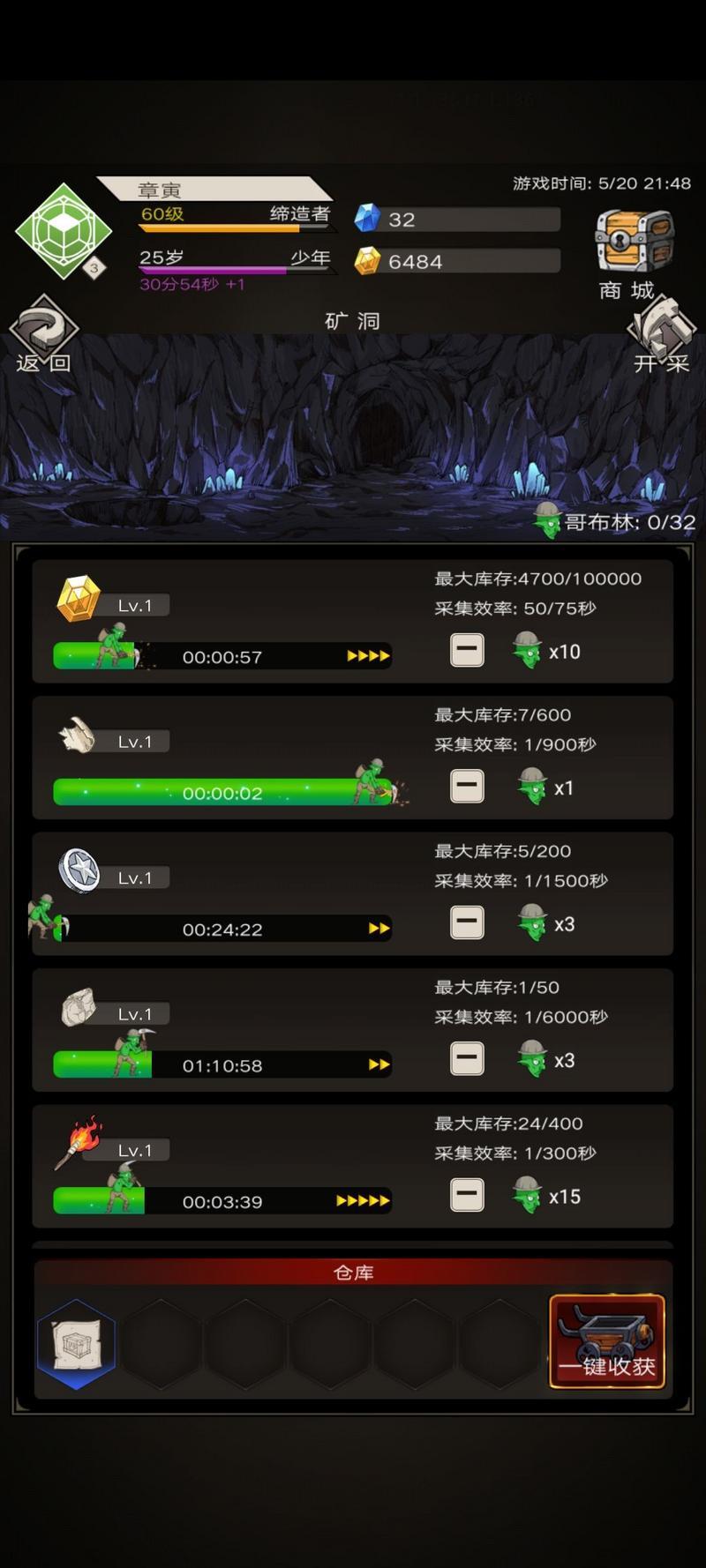Tap the gold currency counter 6484
Screen dimensions: 706x1568
(x=457, y=261)
